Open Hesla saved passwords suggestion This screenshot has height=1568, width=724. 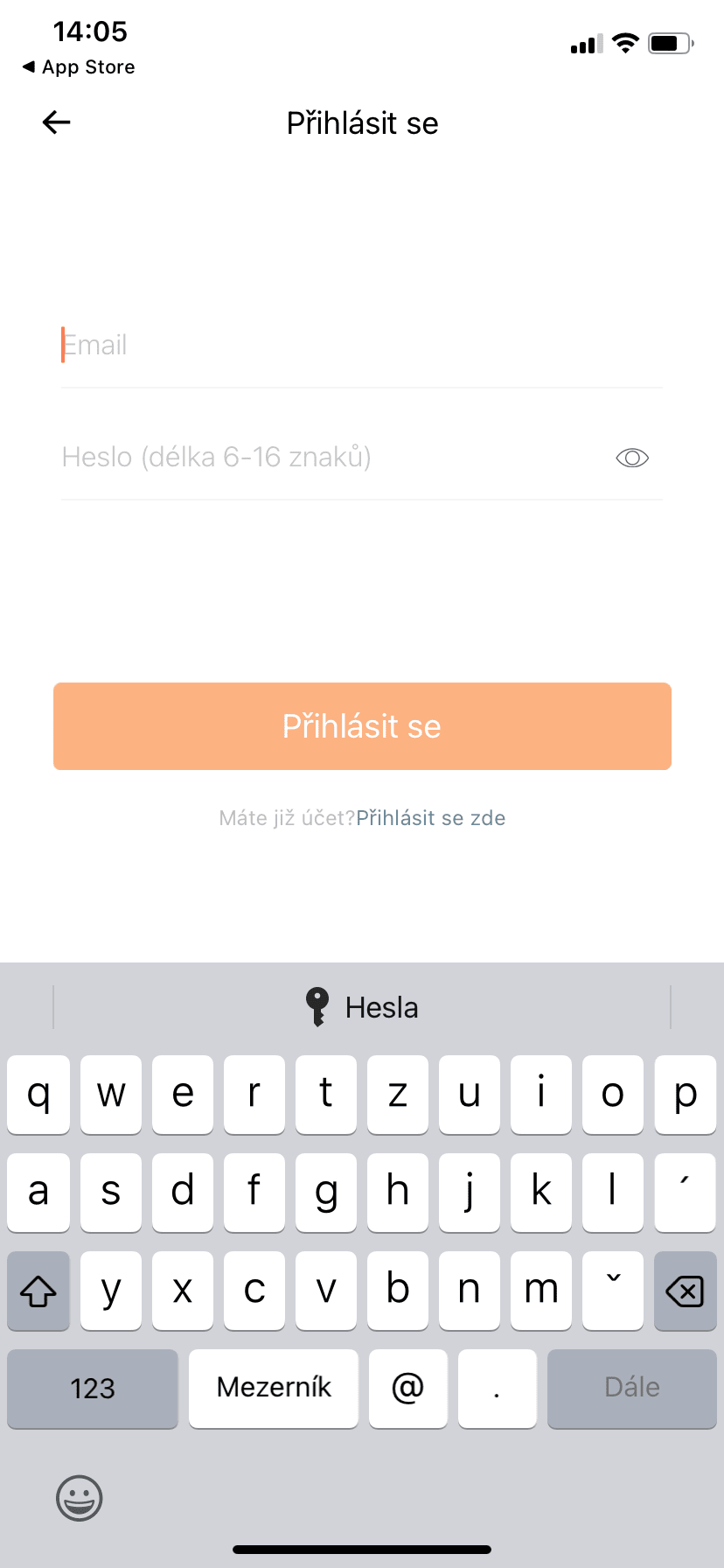[362, 1007]
